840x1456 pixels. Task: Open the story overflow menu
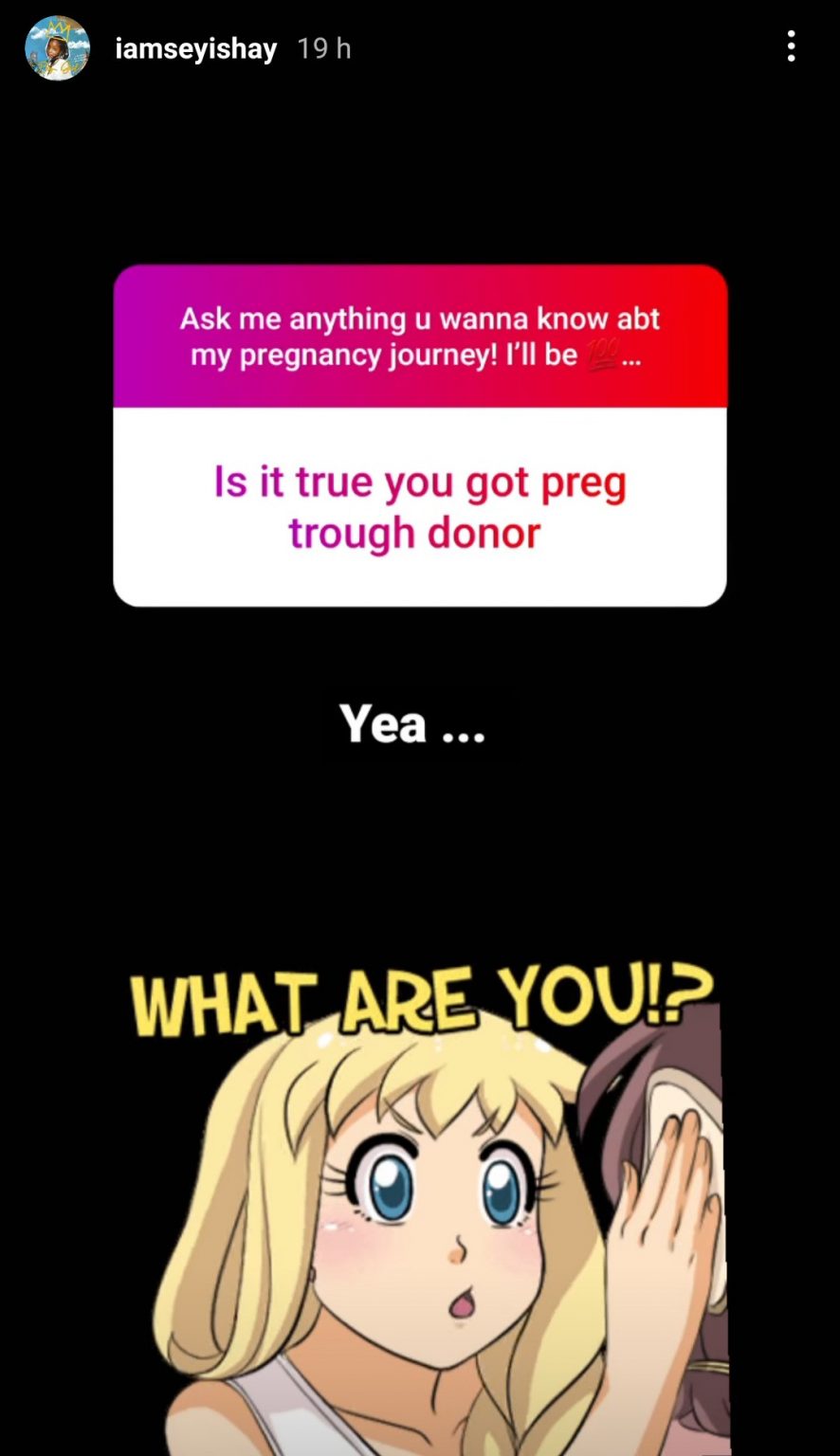791,46
